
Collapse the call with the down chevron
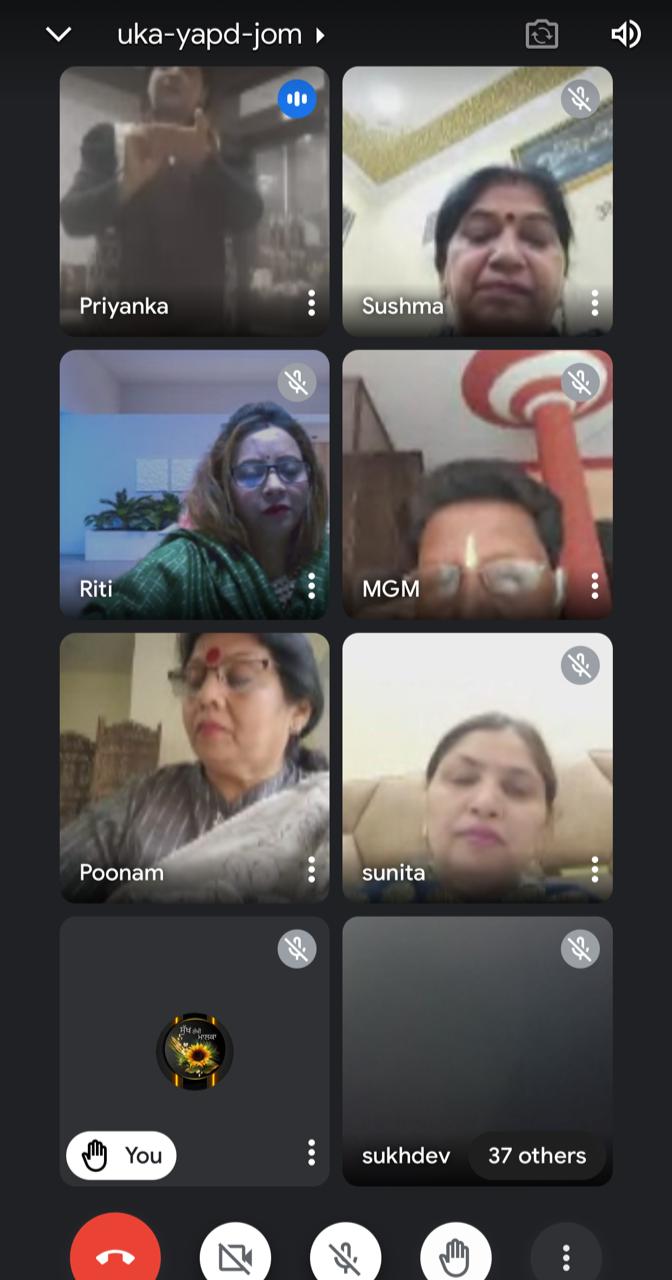(58, 35)
